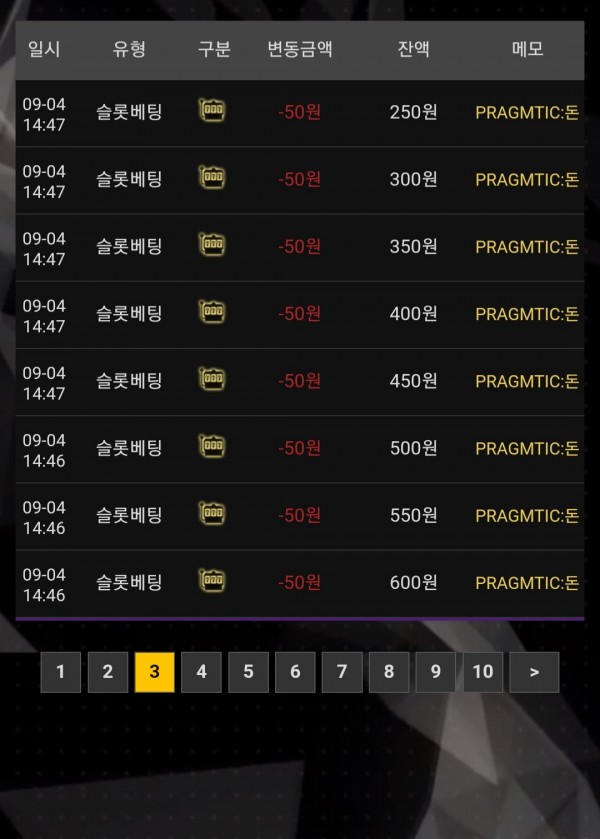Tap the current page 3 button
The image size is (600, 839).
pos(154,672)
